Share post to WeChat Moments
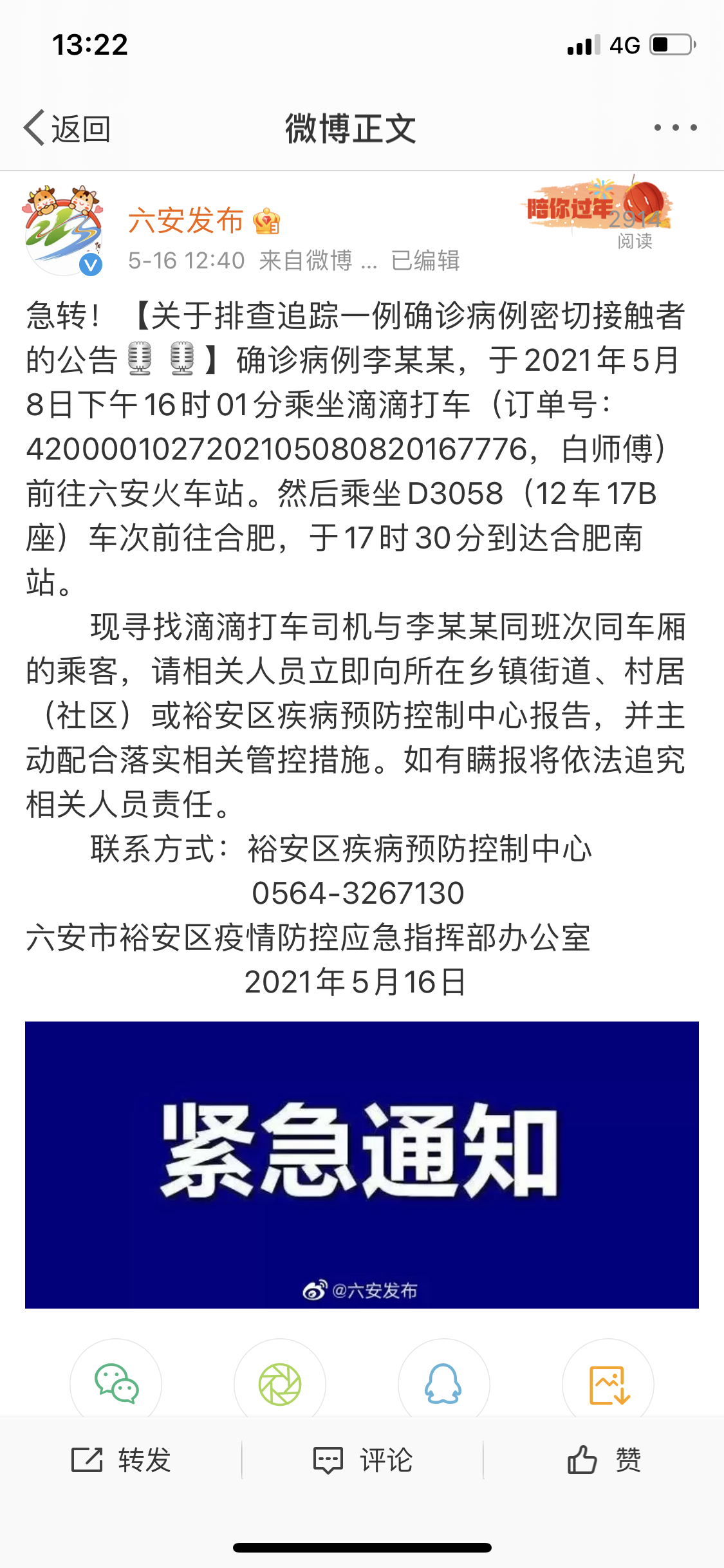724x1568 pixels. coord(280,1384)
